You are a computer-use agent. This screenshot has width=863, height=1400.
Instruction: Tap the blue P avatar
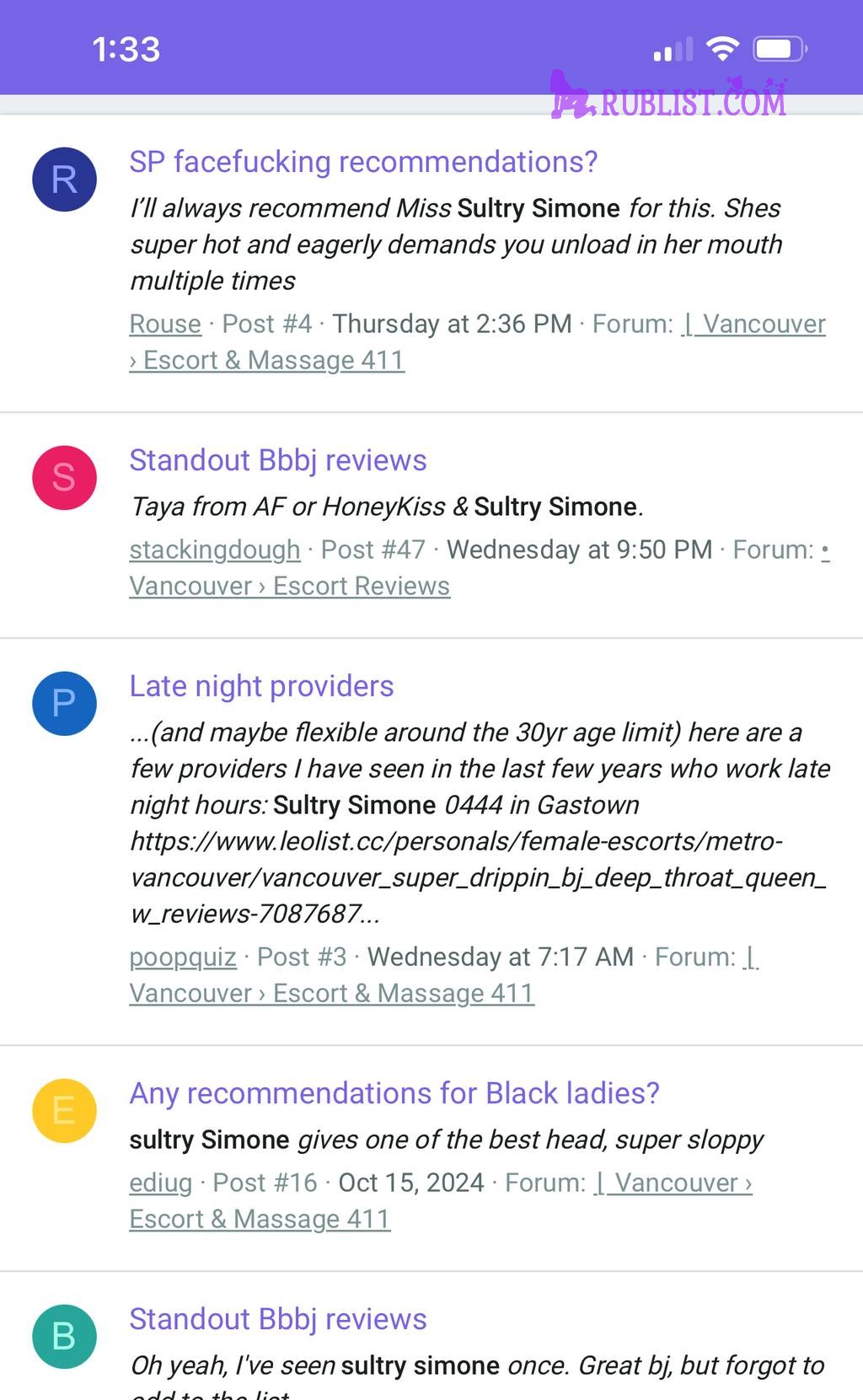click(64, 704)
